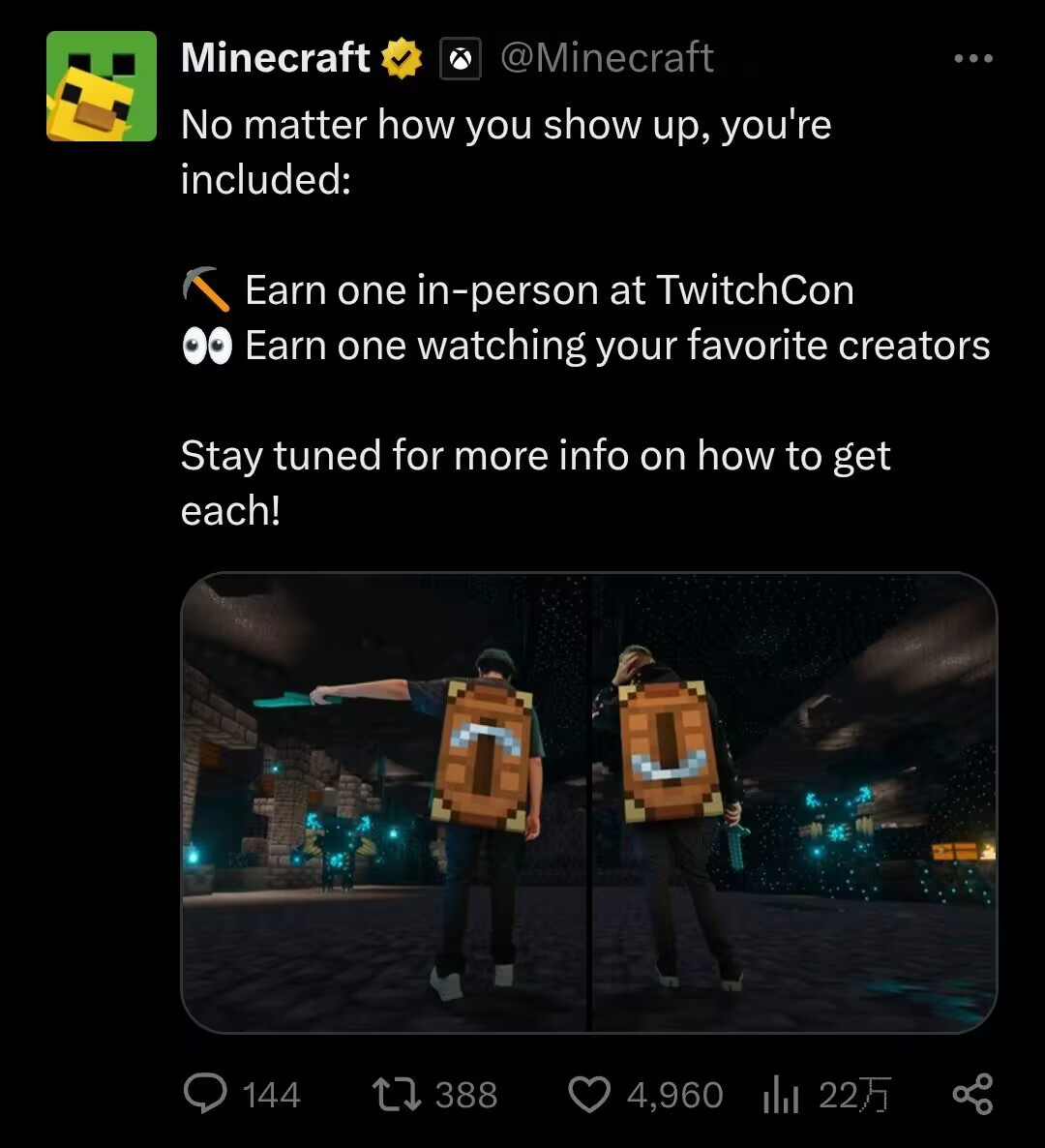
Task: Open the post's three-dot overflow menu
Action: click(972, 59)
